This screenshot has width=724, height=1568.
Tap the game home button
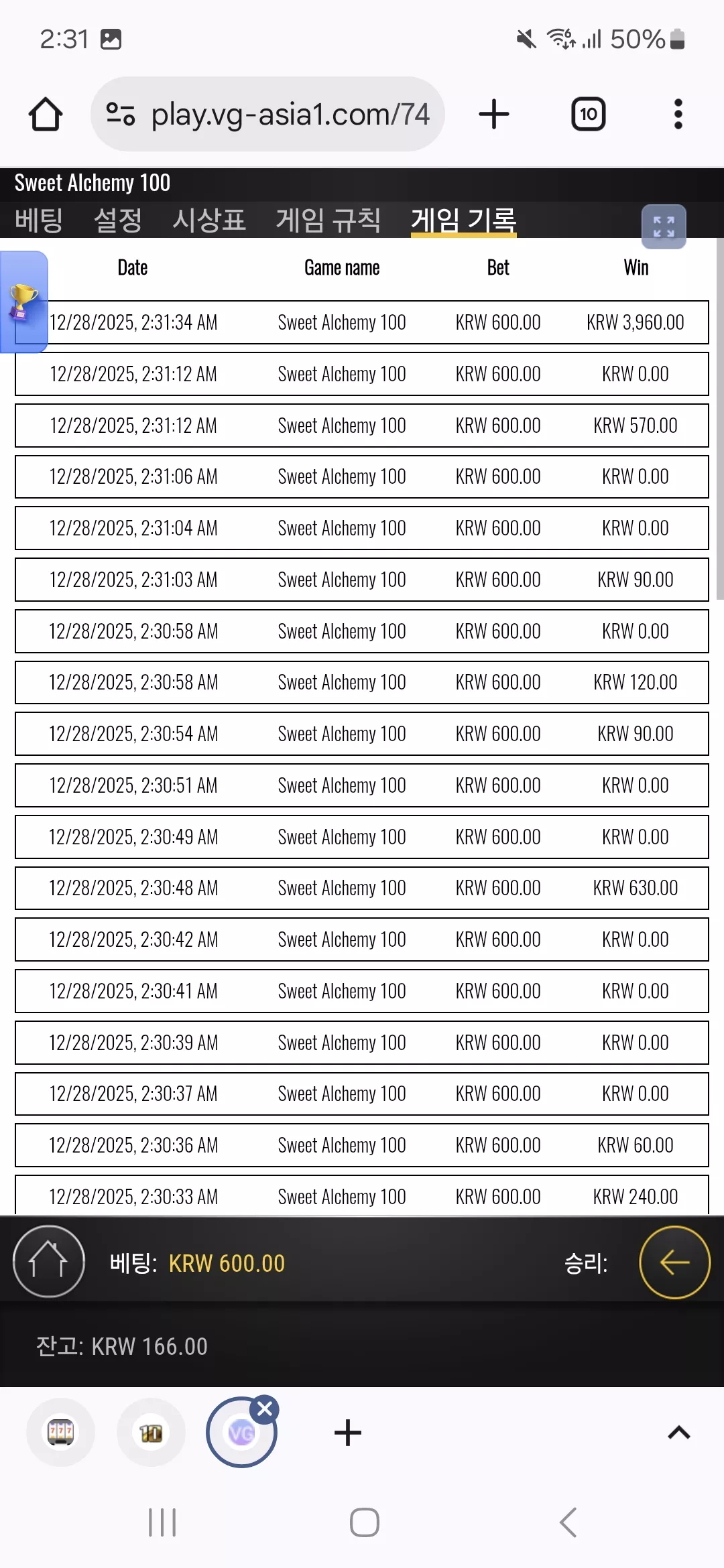coord(48,1261)
